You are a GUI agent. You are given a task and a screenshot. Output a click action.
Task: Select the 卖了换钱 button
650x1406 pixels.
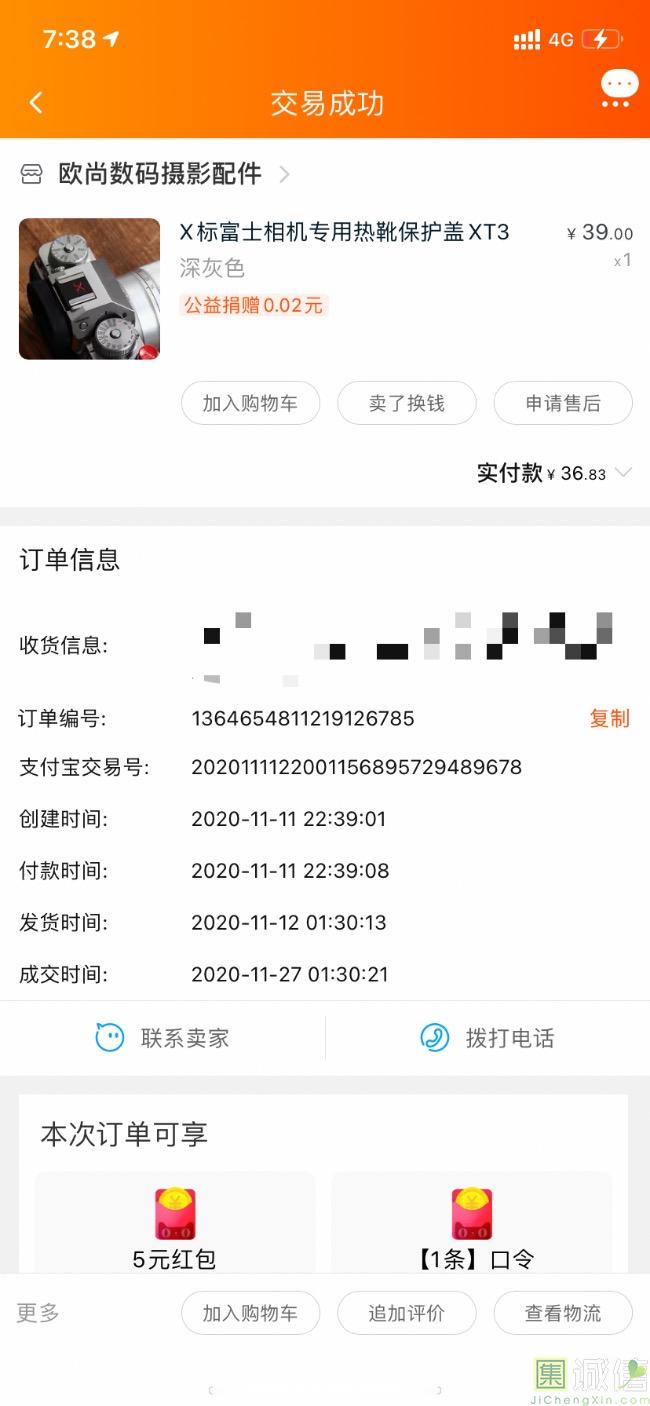[406, 403]
